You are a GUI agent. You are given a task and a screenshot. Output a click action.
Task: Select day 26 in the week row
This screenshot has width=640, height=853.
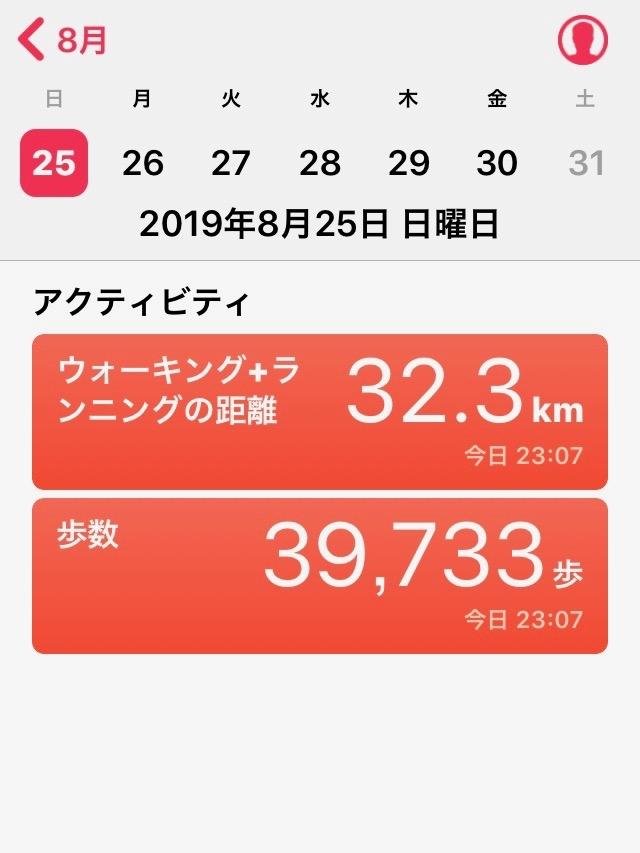click(x=143, y=163)
